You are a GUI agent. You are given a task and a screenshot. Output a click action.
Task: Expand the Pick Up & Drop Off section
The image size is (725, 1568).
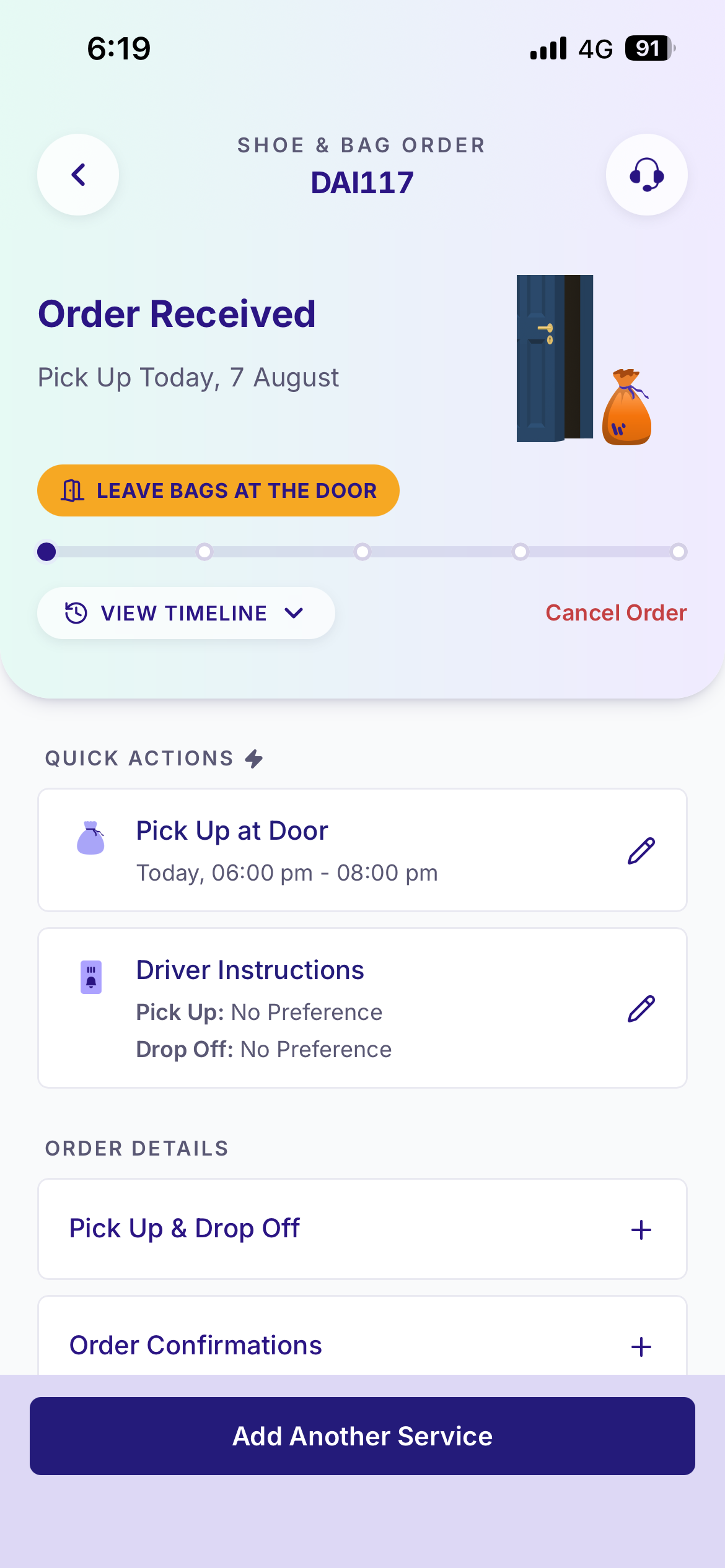tap(362, 1229)
